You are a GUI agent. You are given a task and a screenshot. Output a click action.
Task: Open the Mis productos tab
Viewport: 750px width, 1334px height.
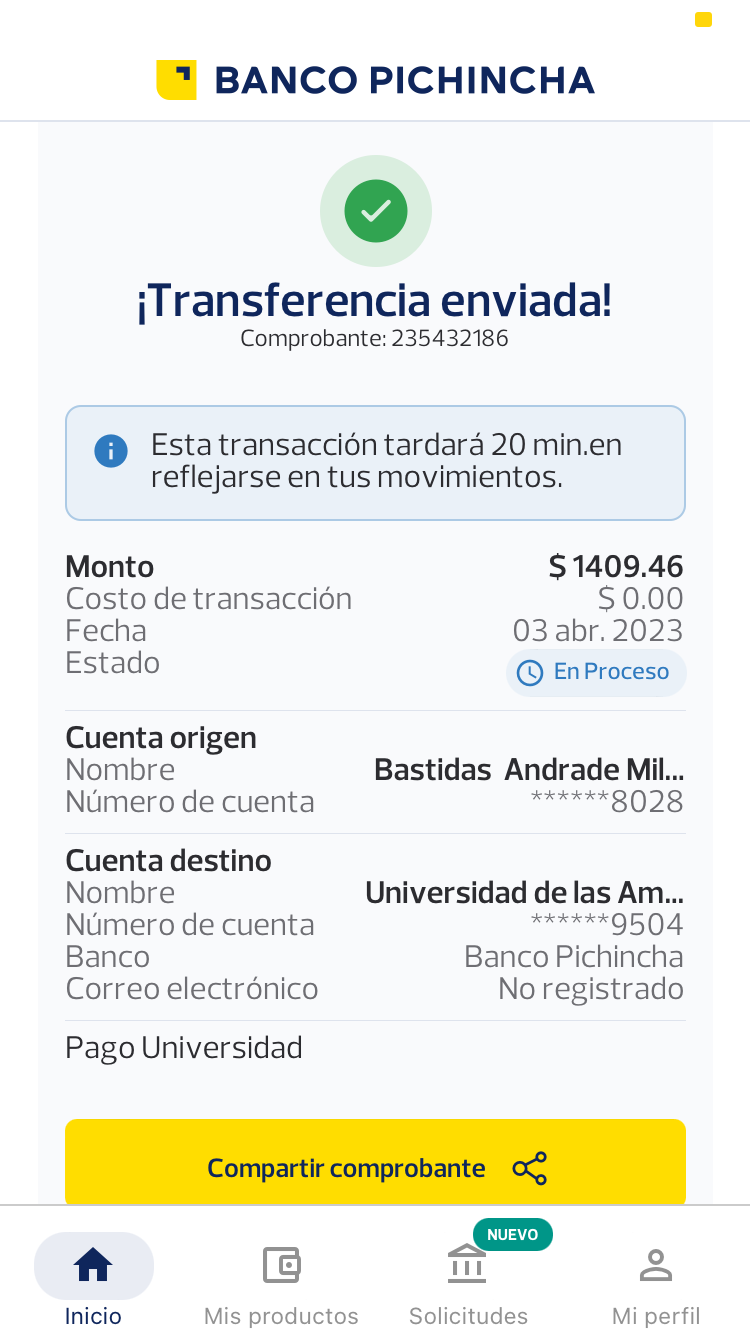(x=281, y=1282)
